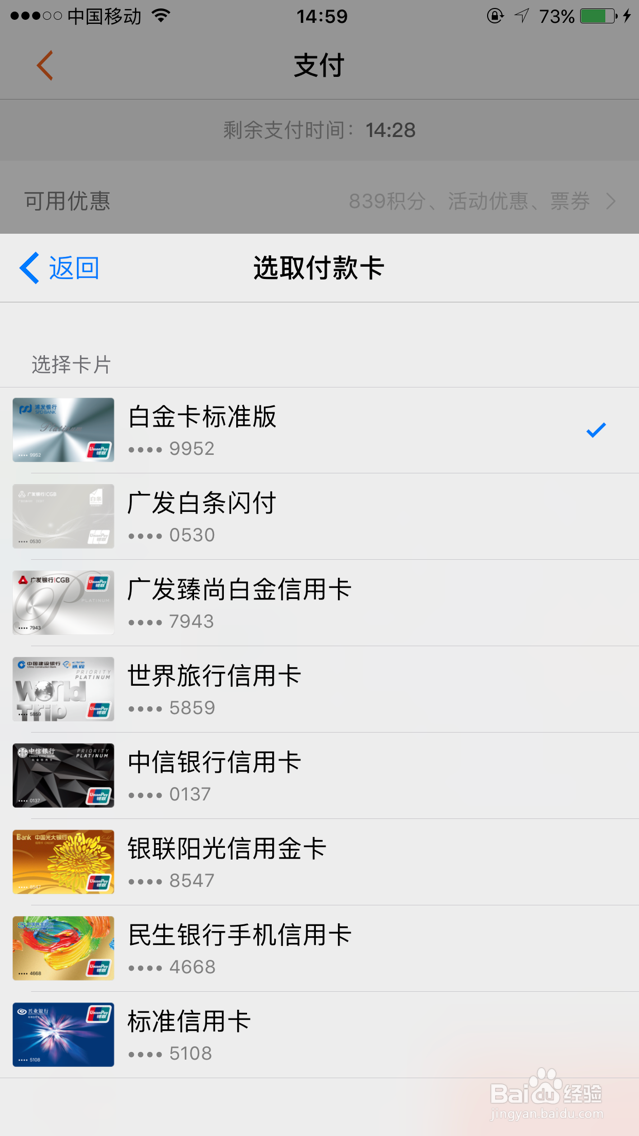
Task: Select the 白金卡标准版 card ending 9952
Action: 319,431
